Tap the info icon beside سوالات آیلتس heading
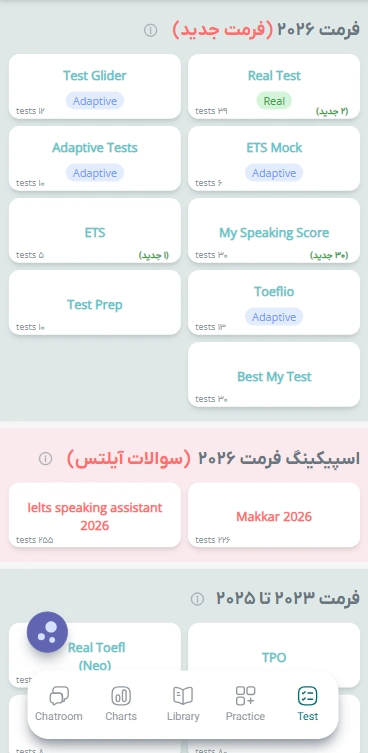The width and height of the screenshot is (368, 753). [x=45, y=459]
